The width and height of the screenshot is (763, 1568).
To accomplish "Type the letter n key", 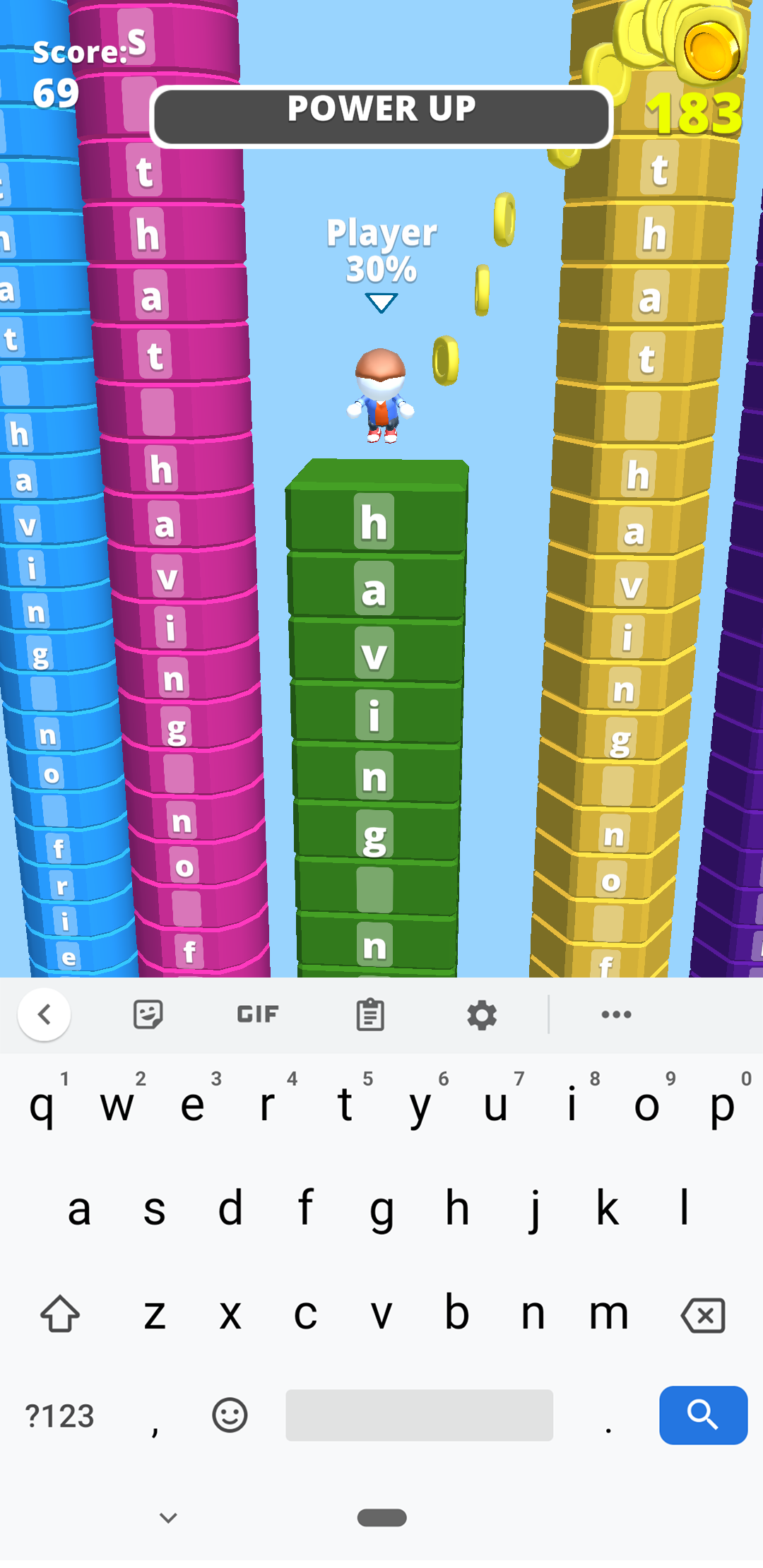I will [533, 1314].
